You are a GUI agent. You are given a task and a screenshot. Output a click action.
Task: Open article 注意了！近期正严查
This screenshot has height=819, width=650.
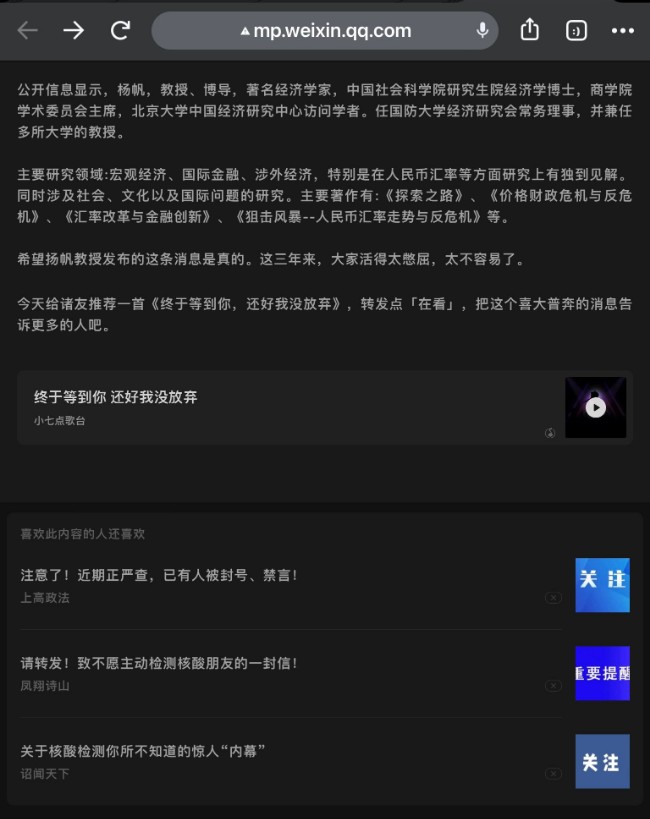coord(160,575)
